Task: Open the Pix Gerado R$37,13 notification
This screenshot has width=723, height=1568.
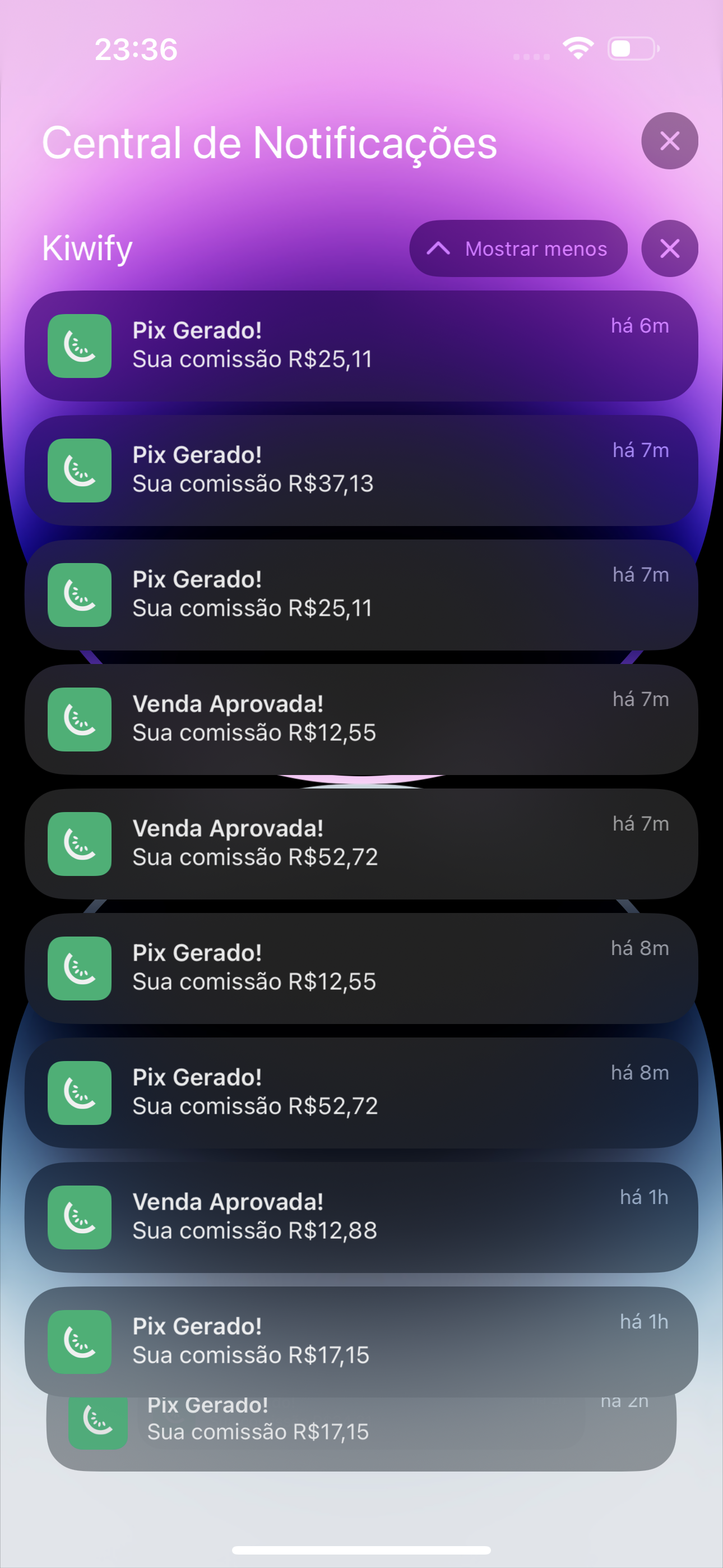Action: click(361, 471)
